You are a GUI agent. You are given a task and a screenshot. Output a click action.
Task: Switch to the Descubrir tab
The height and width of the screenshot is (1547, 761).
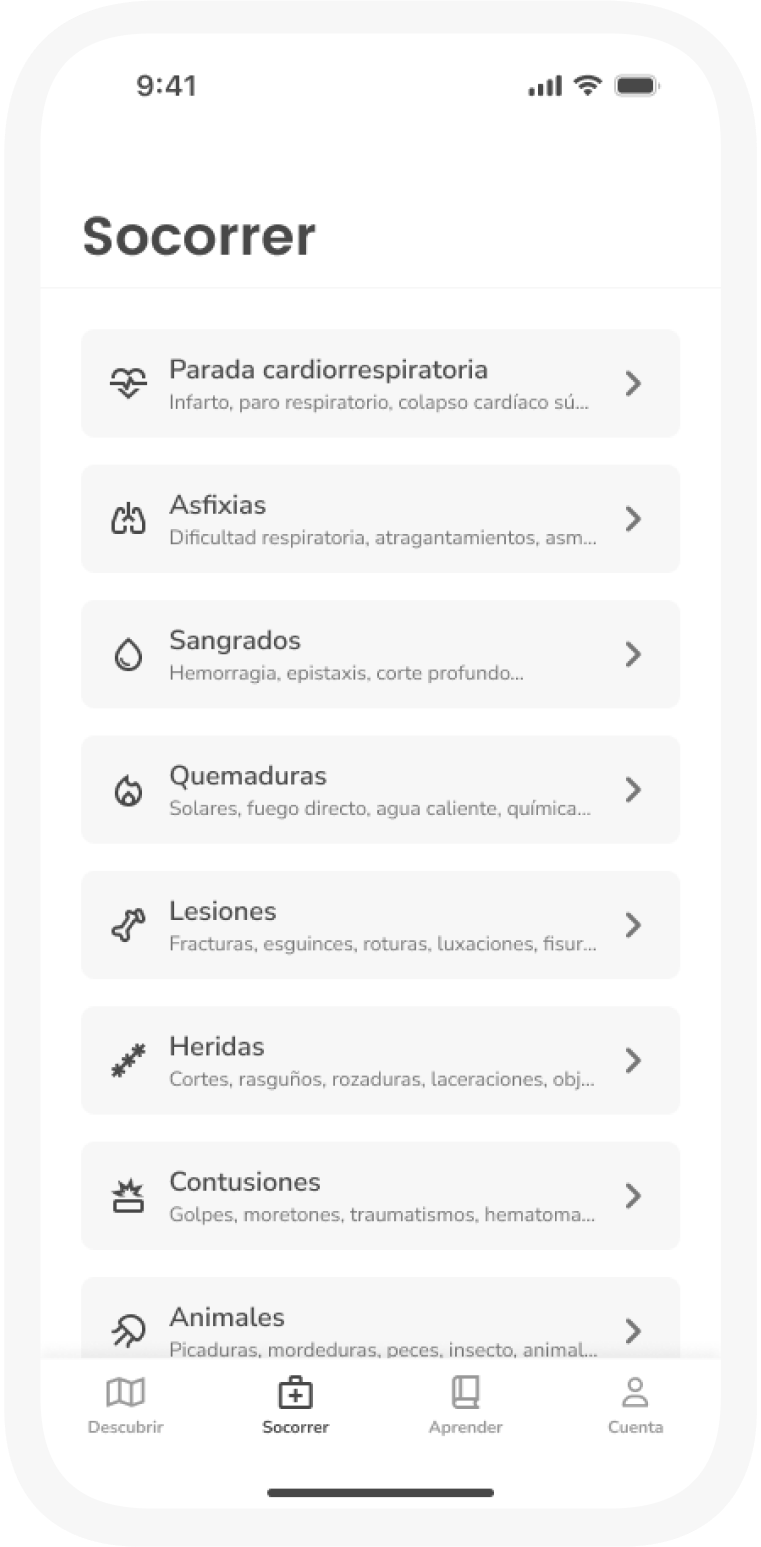(x=126, y=1405)
